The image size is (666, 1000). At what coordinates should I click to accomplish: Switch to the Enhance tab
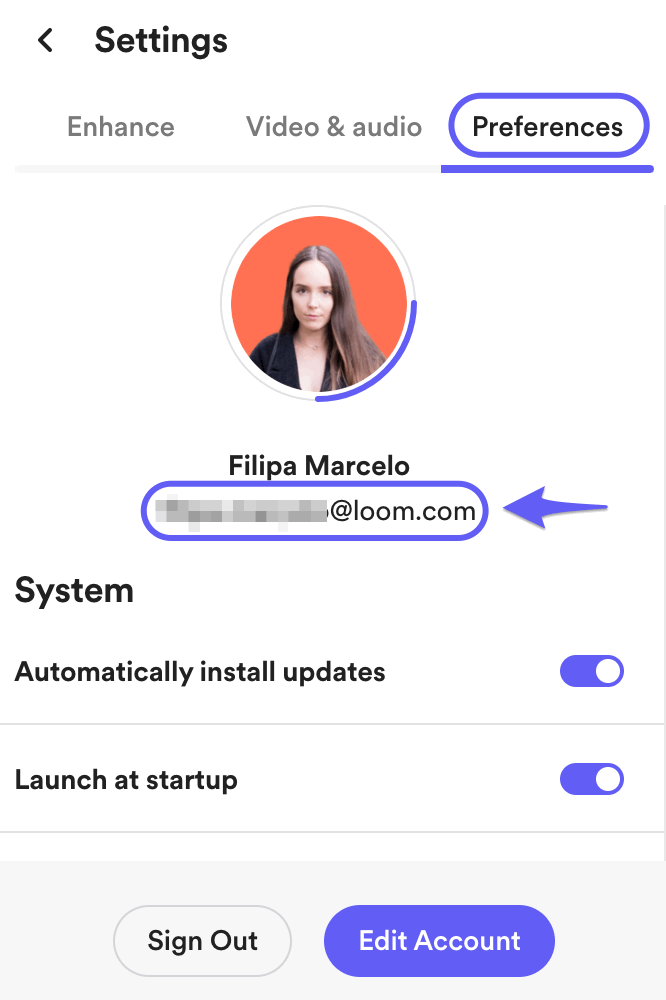pos(120,127)
